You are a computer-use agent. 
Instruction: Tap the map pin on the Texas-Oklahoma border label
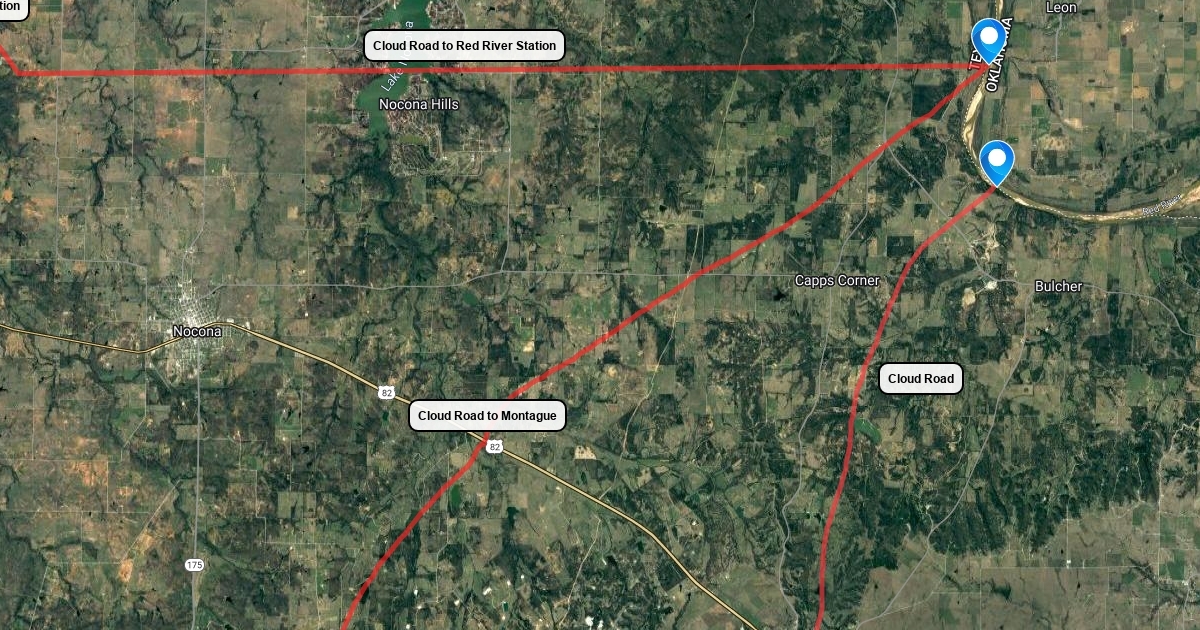989,40
